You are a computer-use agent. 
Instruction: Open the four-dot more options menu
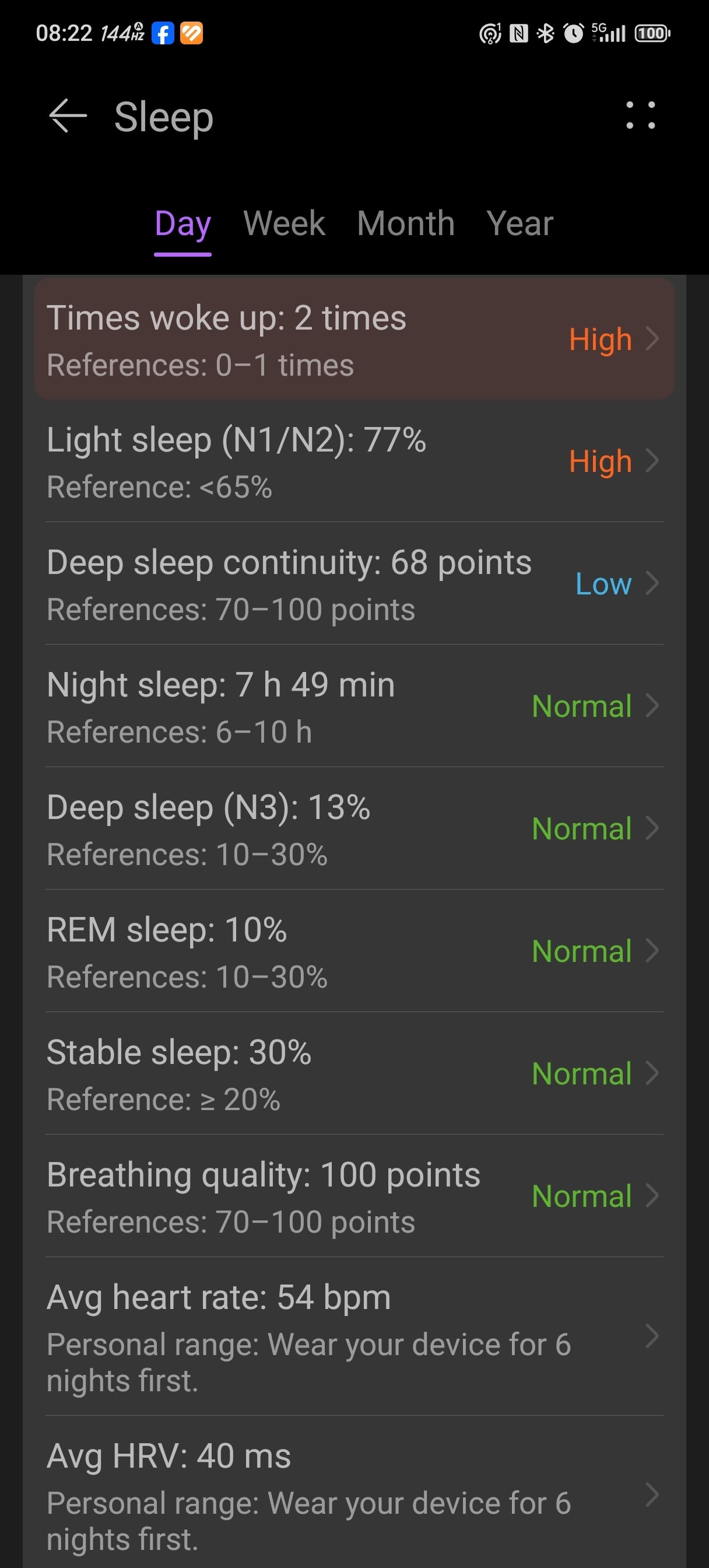[x=640, y=116]
